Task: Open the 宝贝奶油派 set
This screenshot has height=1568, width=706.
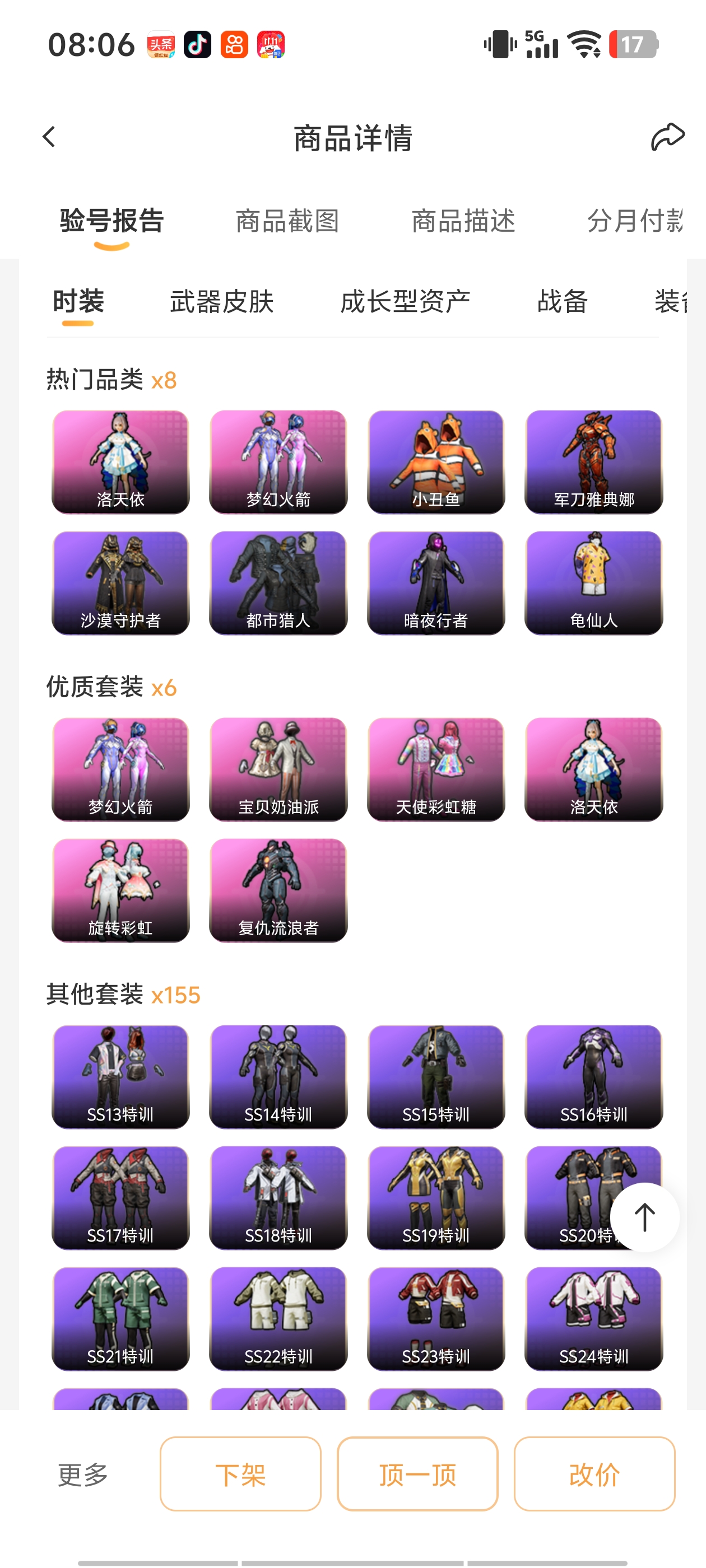Action: [x=278, y=769]
